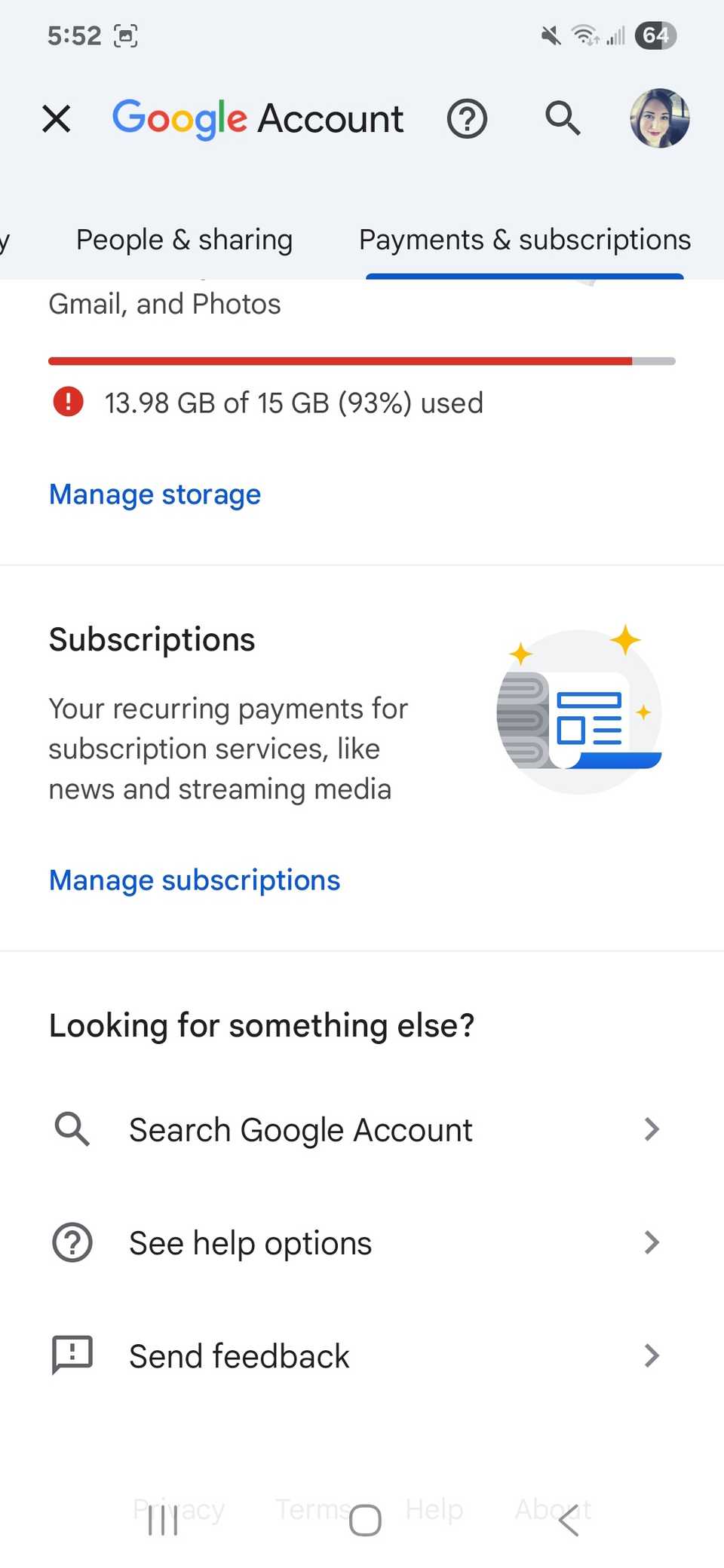Go to the home screen via home button

click(x=365, y=1520)
